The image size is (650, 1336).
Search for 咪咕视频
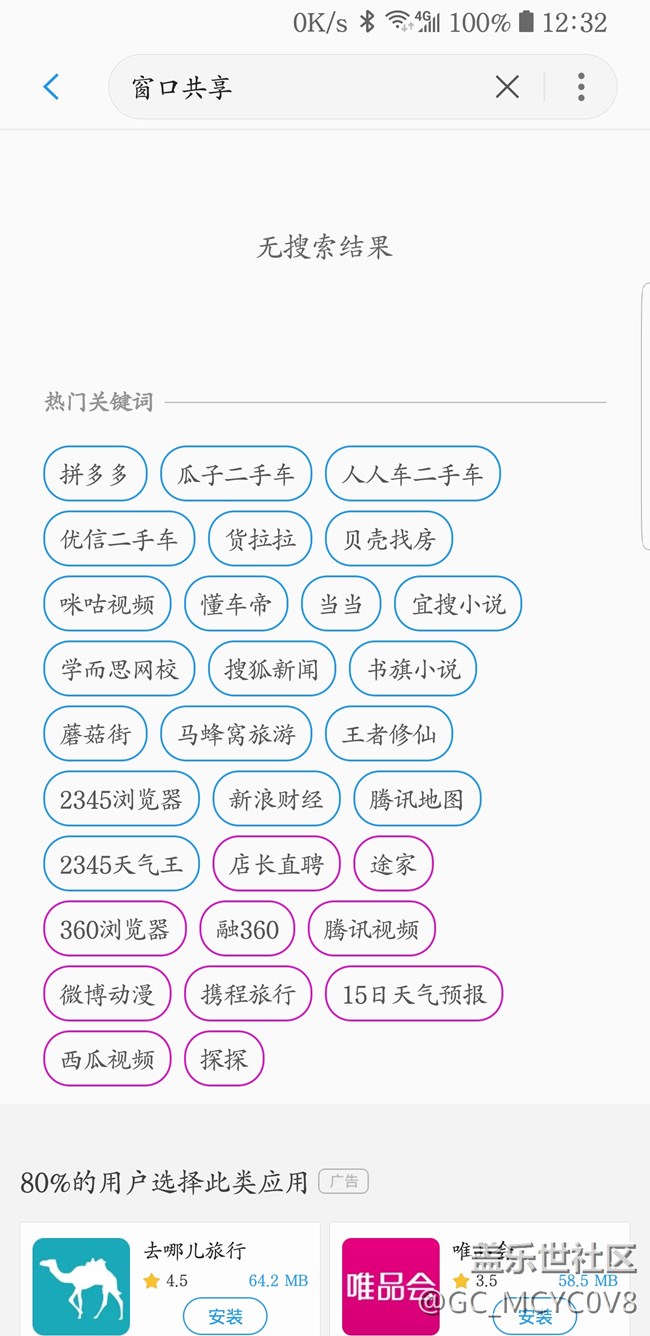click(x=107, y=604)
